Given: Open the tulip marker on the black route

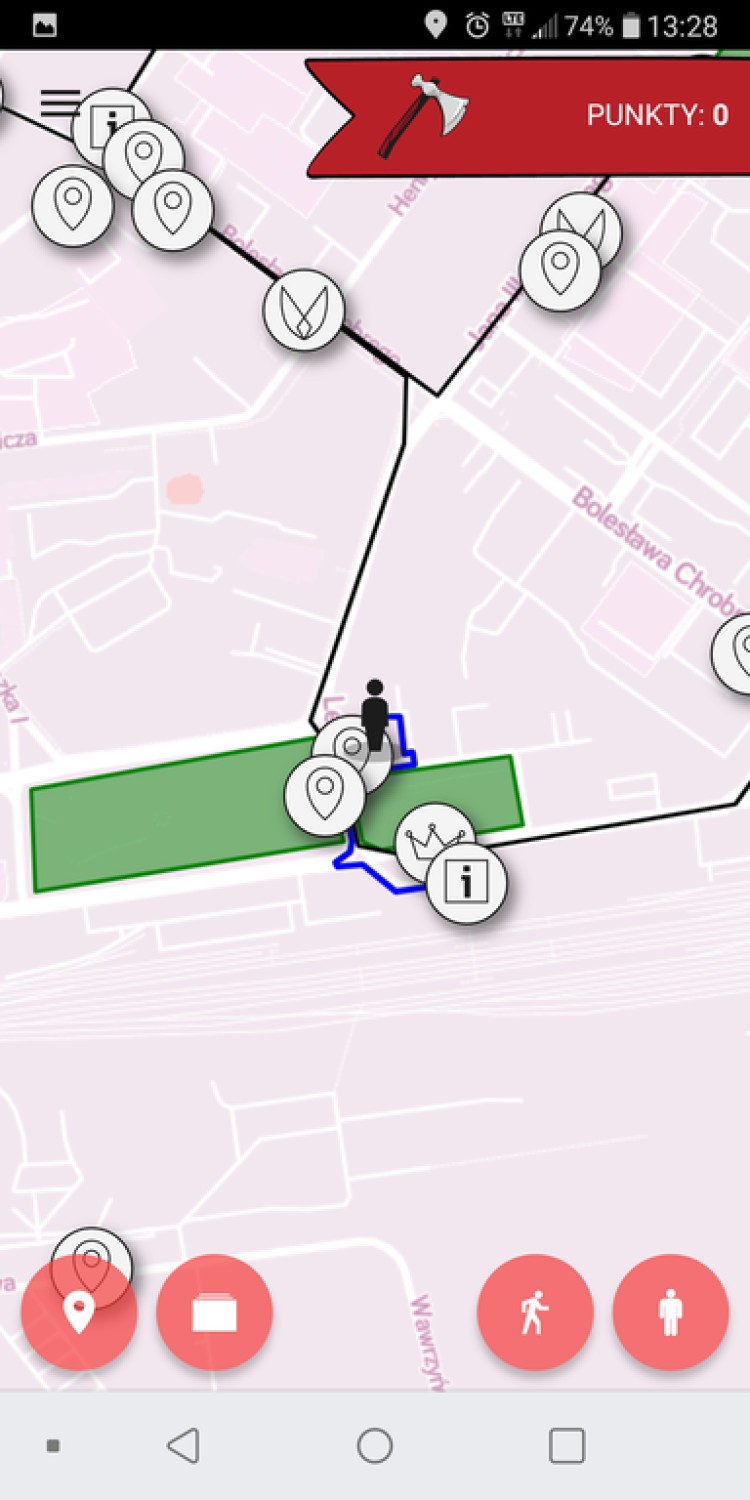Looking at the screenshot, I should click(x=303, y=309).
